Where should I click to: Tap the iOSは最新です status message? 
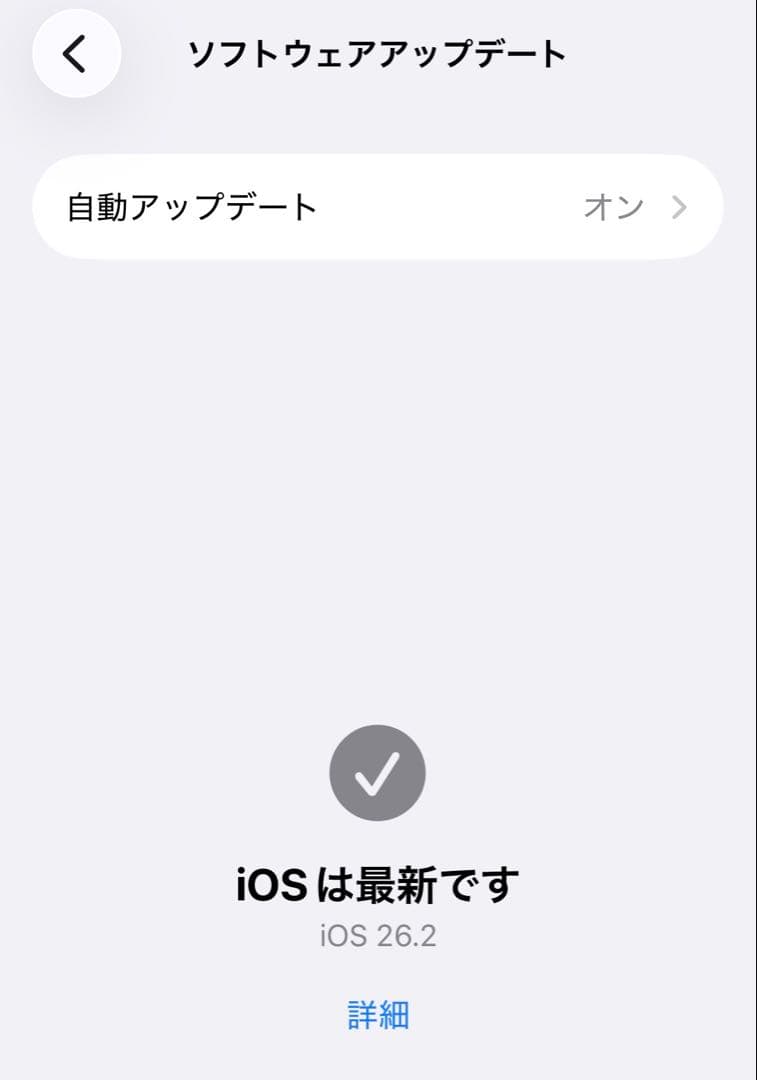(378, 884)
